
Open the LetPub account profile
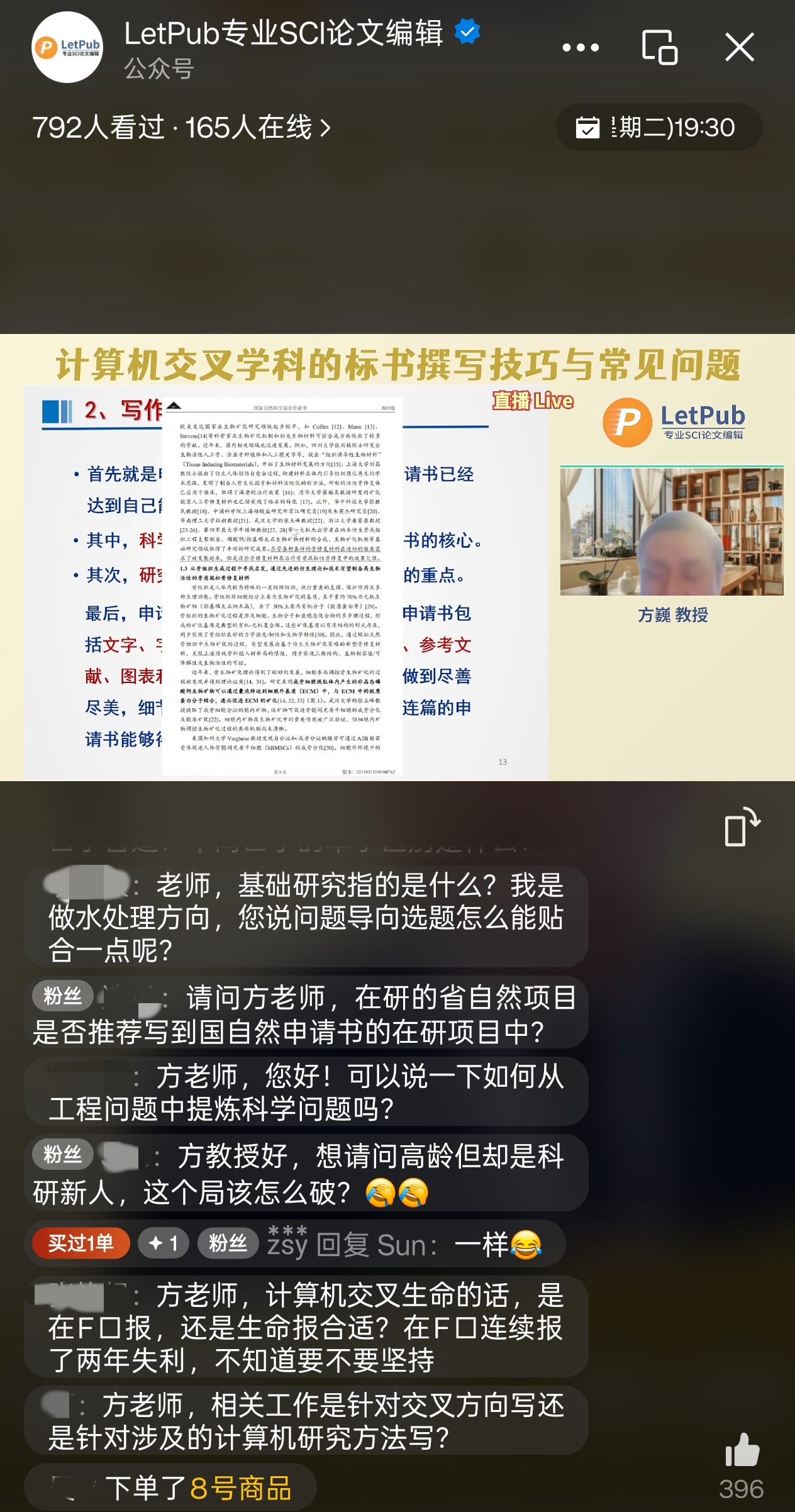pyautogui.click(x=67, y=47)
